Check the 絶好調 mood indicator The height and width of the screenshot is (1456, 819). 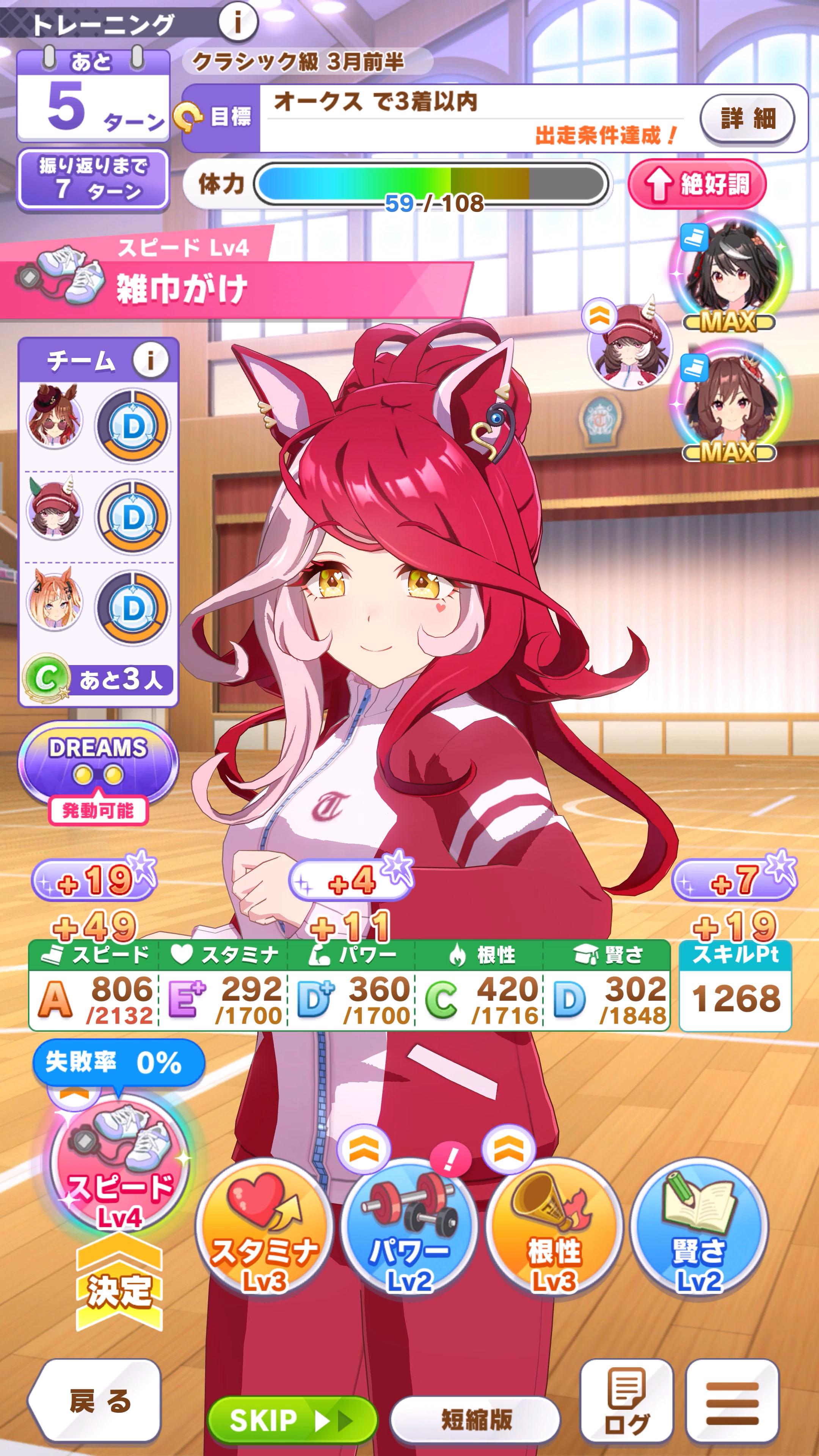[697, 184]
